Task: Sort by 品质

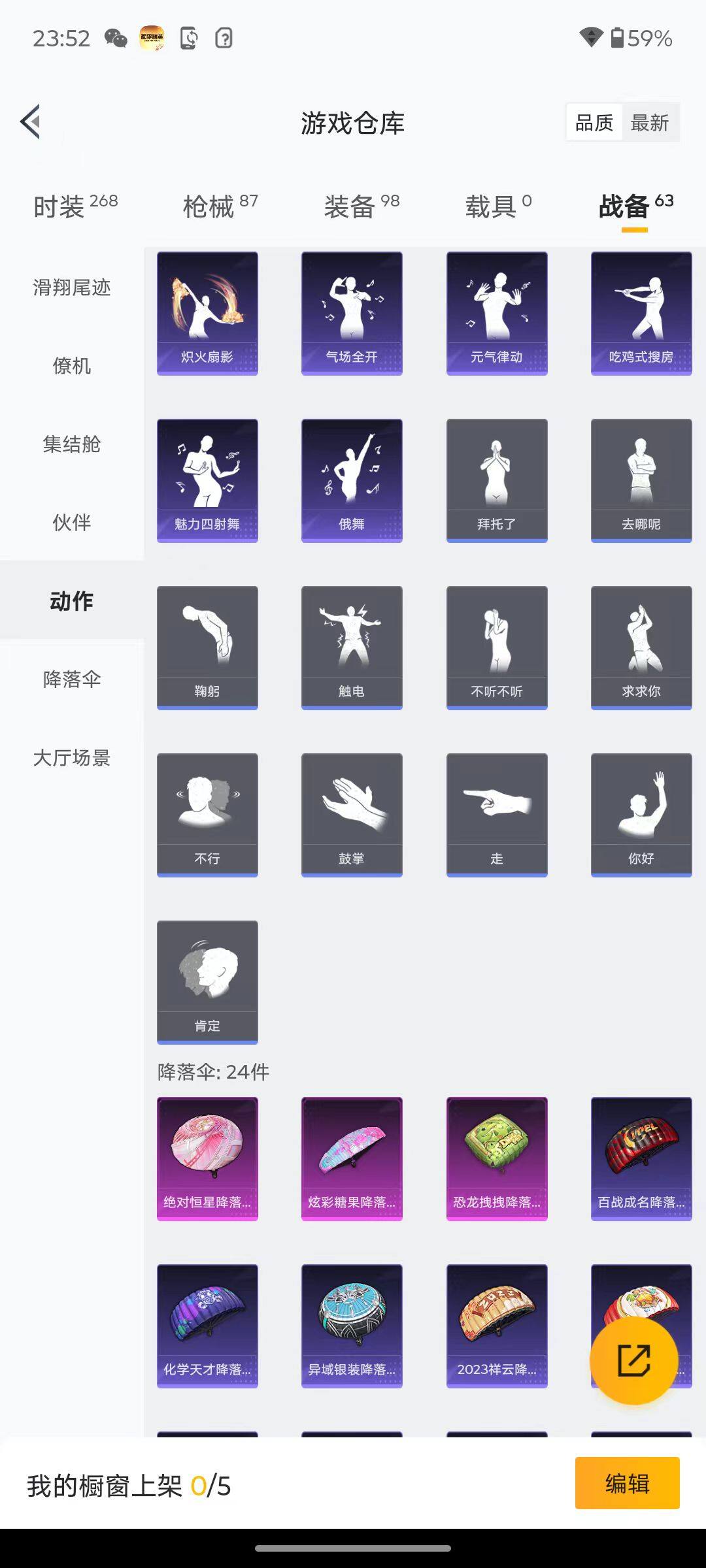Action: (594, 123)
